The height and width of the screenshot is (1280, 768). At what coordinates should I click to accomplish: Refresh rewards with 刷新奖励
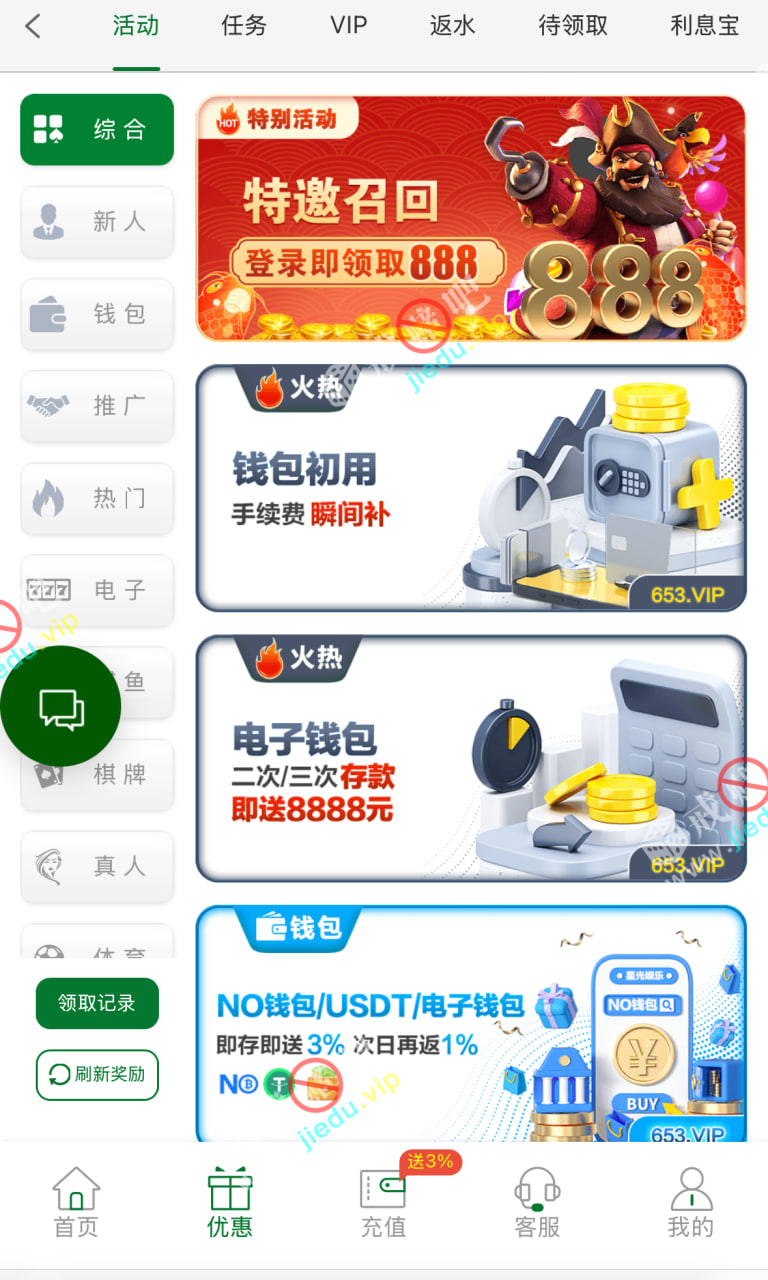(x=97, y=1075)
